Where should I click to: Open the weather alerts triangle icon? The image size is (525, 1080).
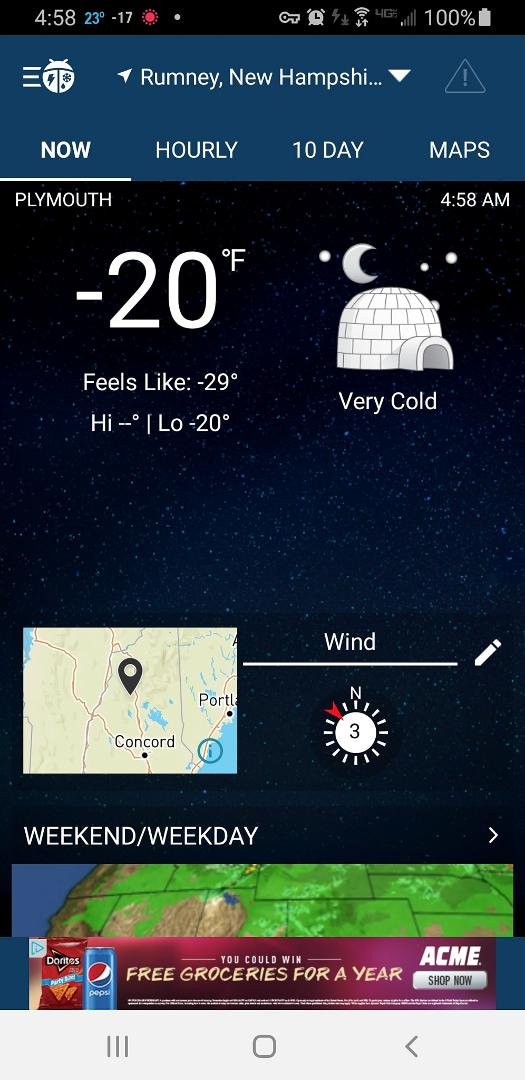tap(465, 76)
